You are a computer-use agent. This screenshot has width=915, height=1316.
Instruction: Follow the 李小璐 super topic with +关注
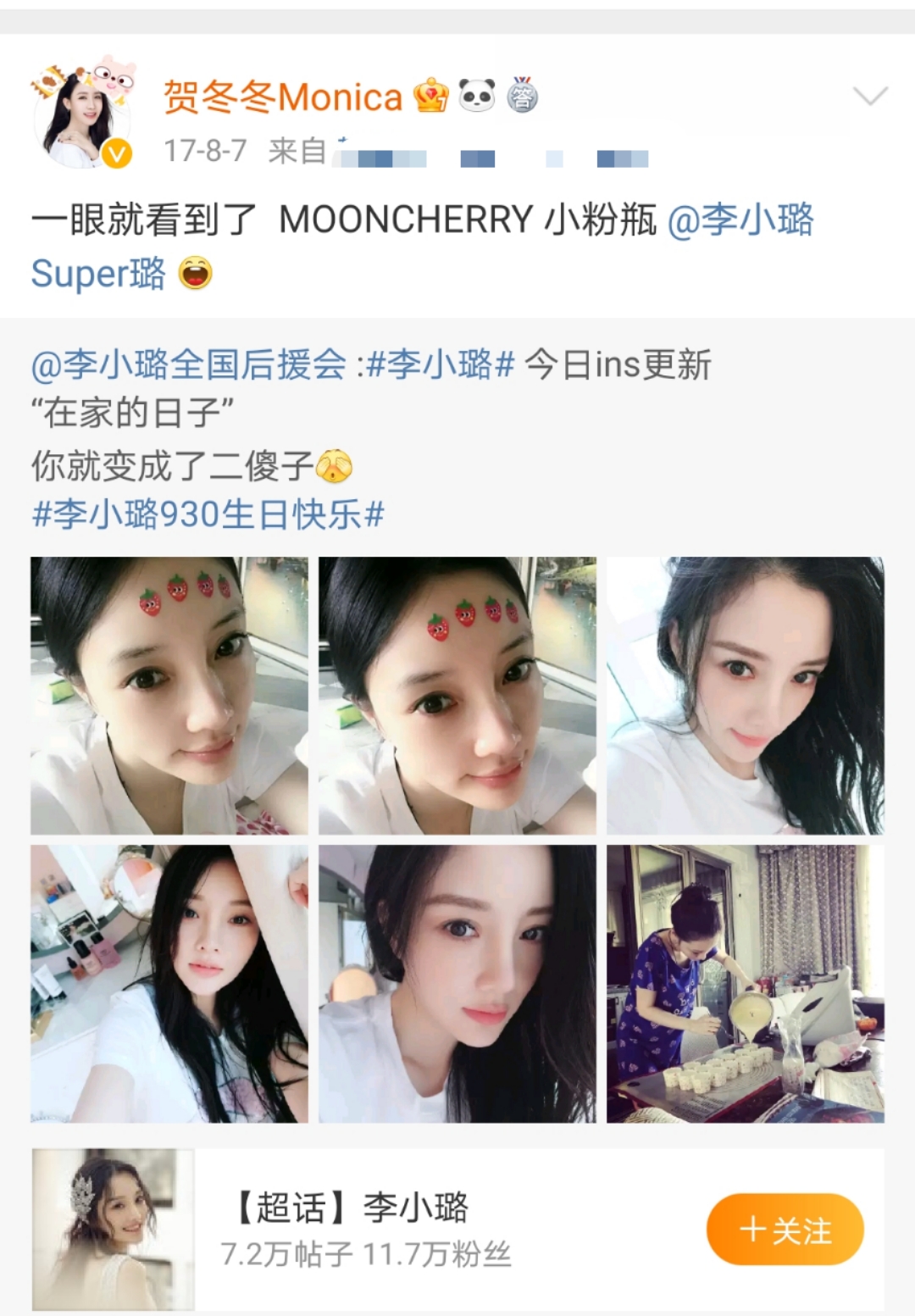click(x=785, y=1229)
